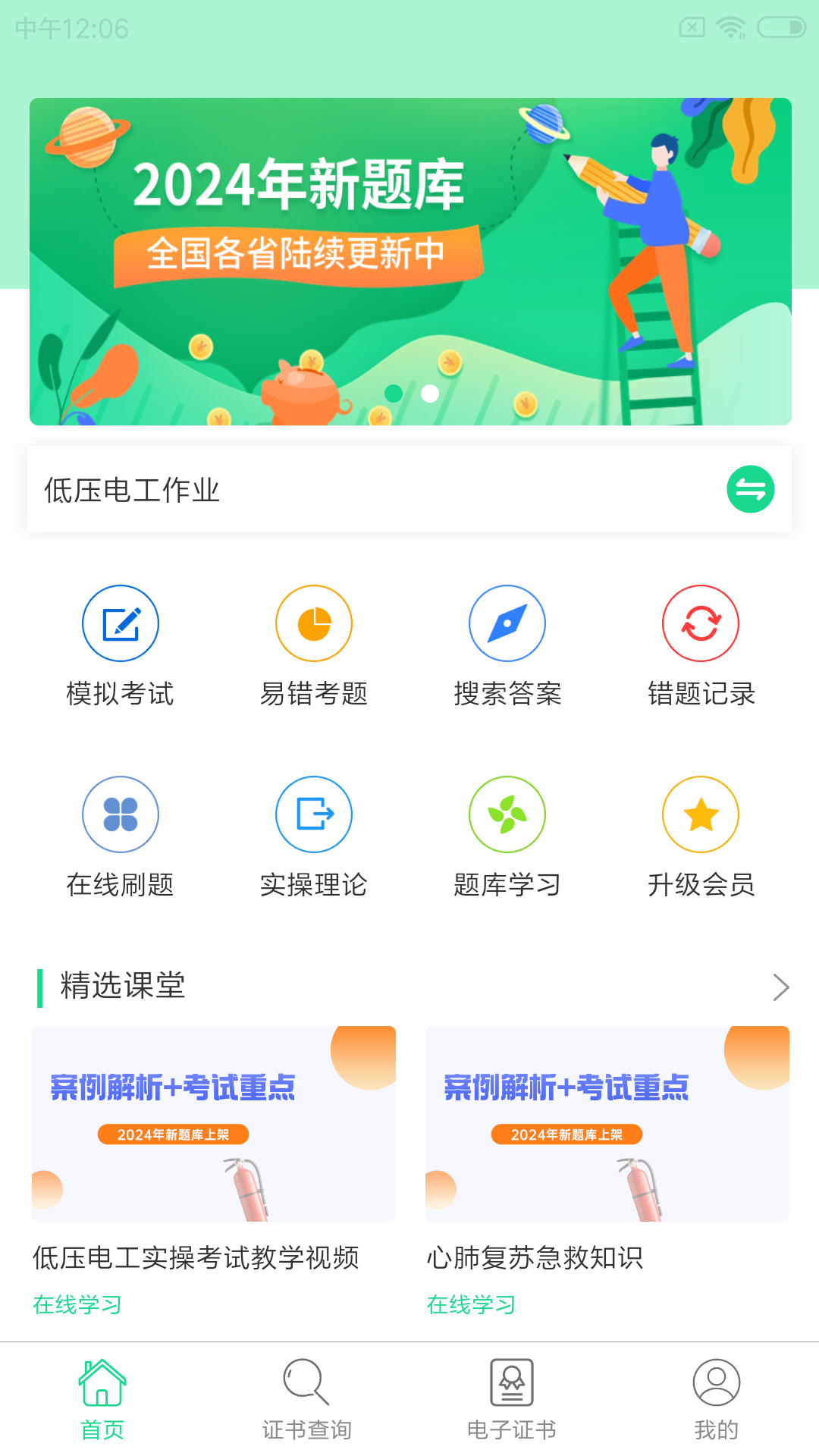The width and height of the screenshot is (819, 1456).
Task: Open 易错考题 questions
Action: pyautogui.click(x=314, y=645)
